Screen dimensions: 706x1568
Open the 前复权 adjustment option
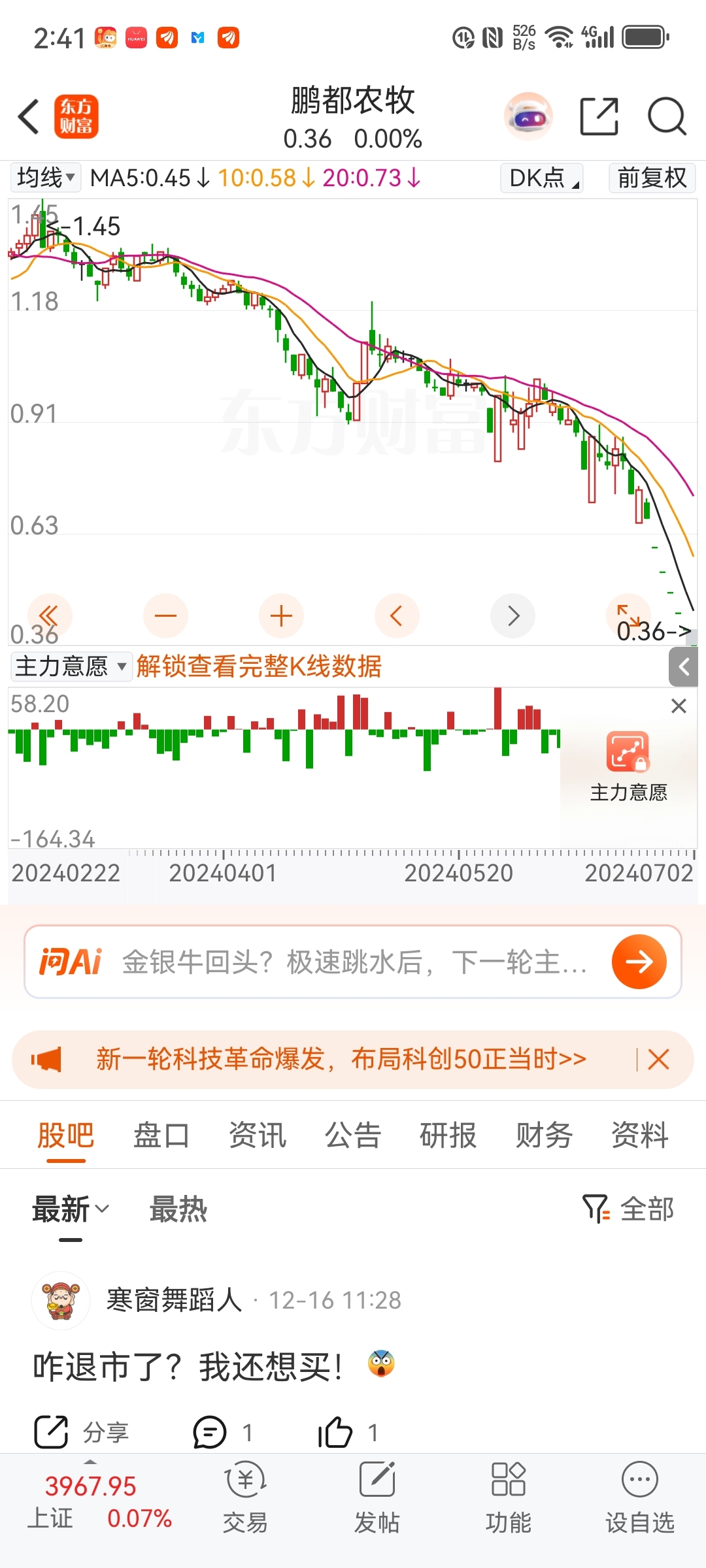[652, 178]
